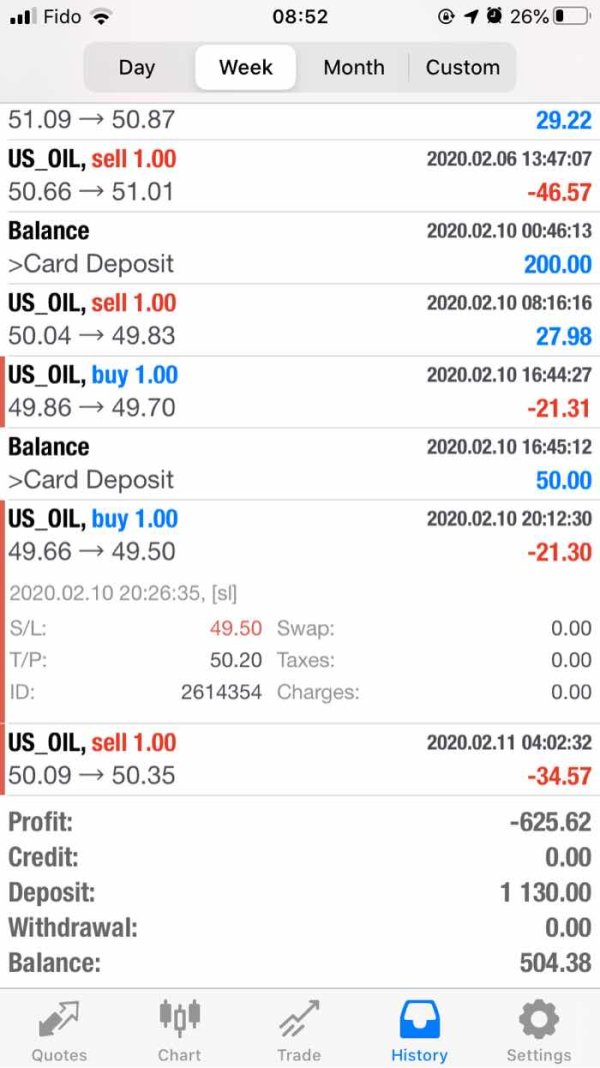Expand the US_OIL sell trade at 04:02:32
The image size is (600, 1068).
[300, 759]
